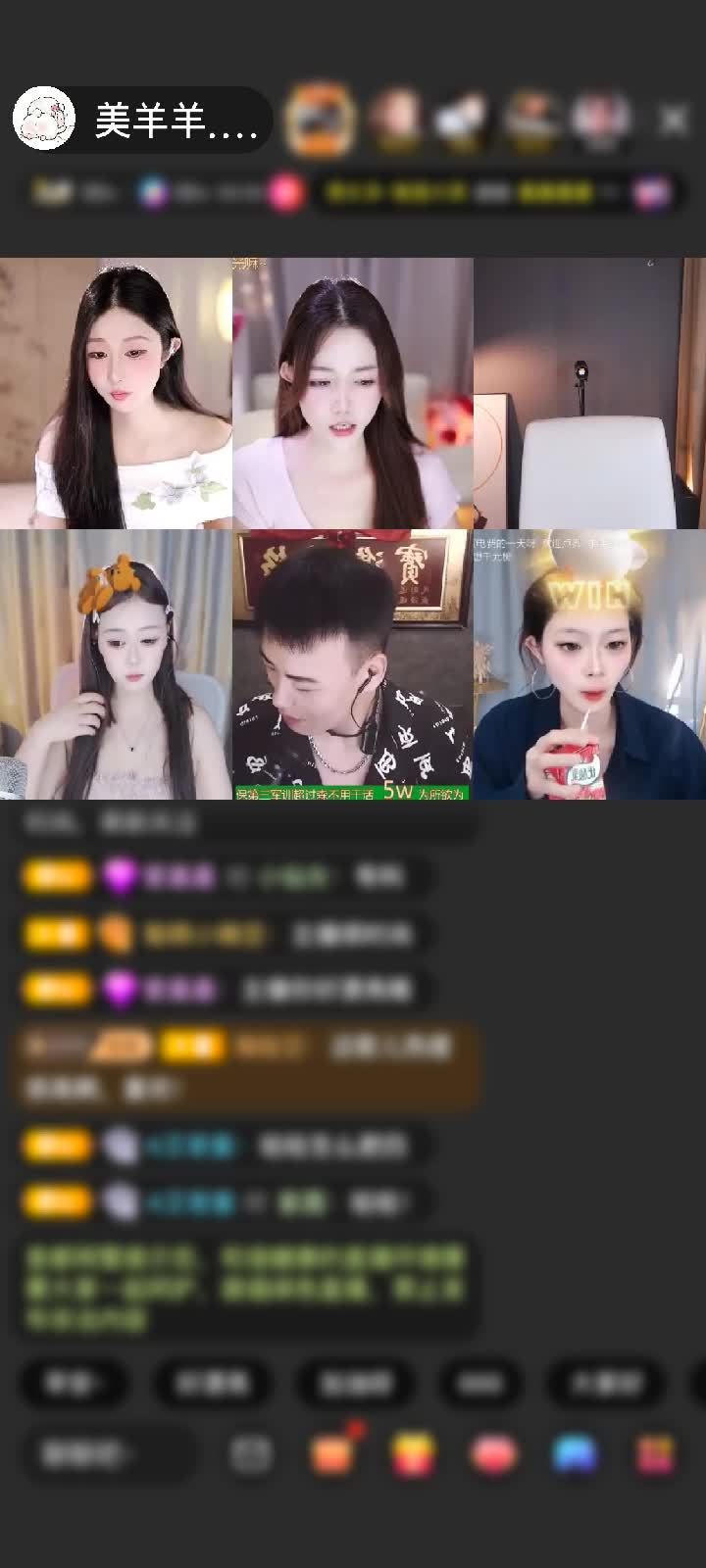Open host profile 美羊羊
Viewport: 706px width, 1568px height.
(x=142, y=120)
